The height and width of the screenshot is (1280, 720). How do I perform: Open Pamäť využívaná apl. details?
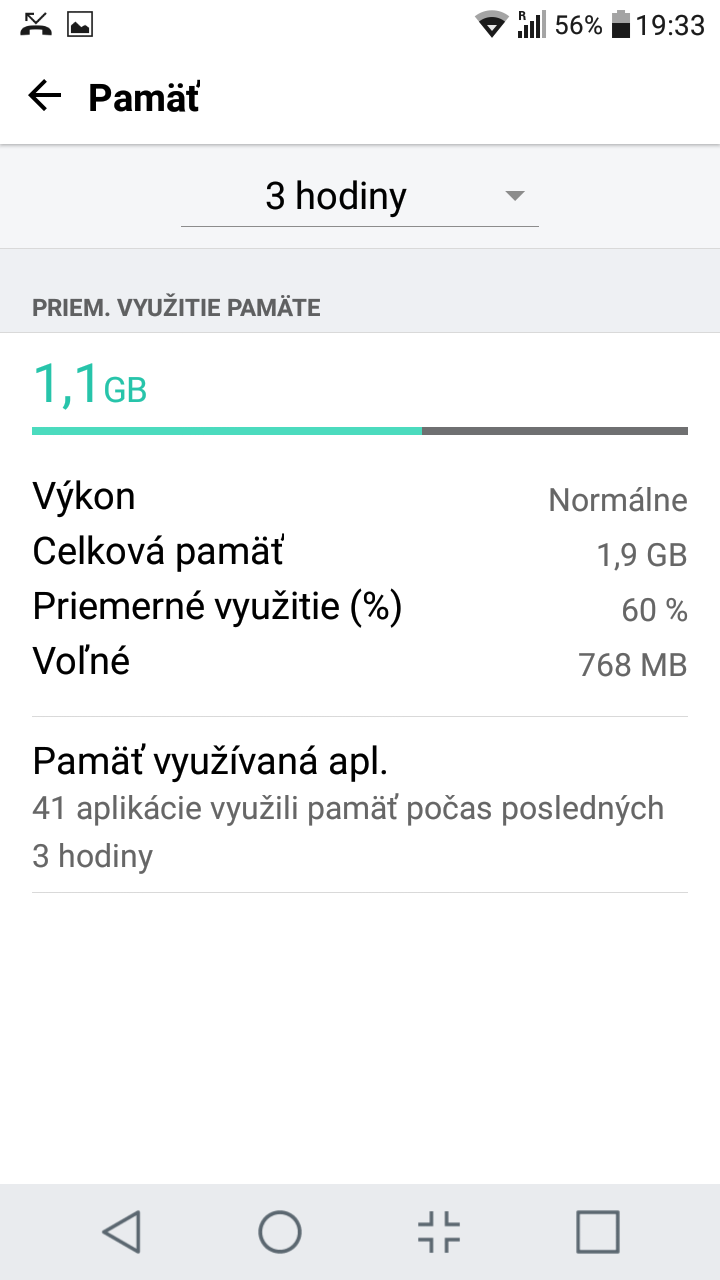[x=360, y=804]
